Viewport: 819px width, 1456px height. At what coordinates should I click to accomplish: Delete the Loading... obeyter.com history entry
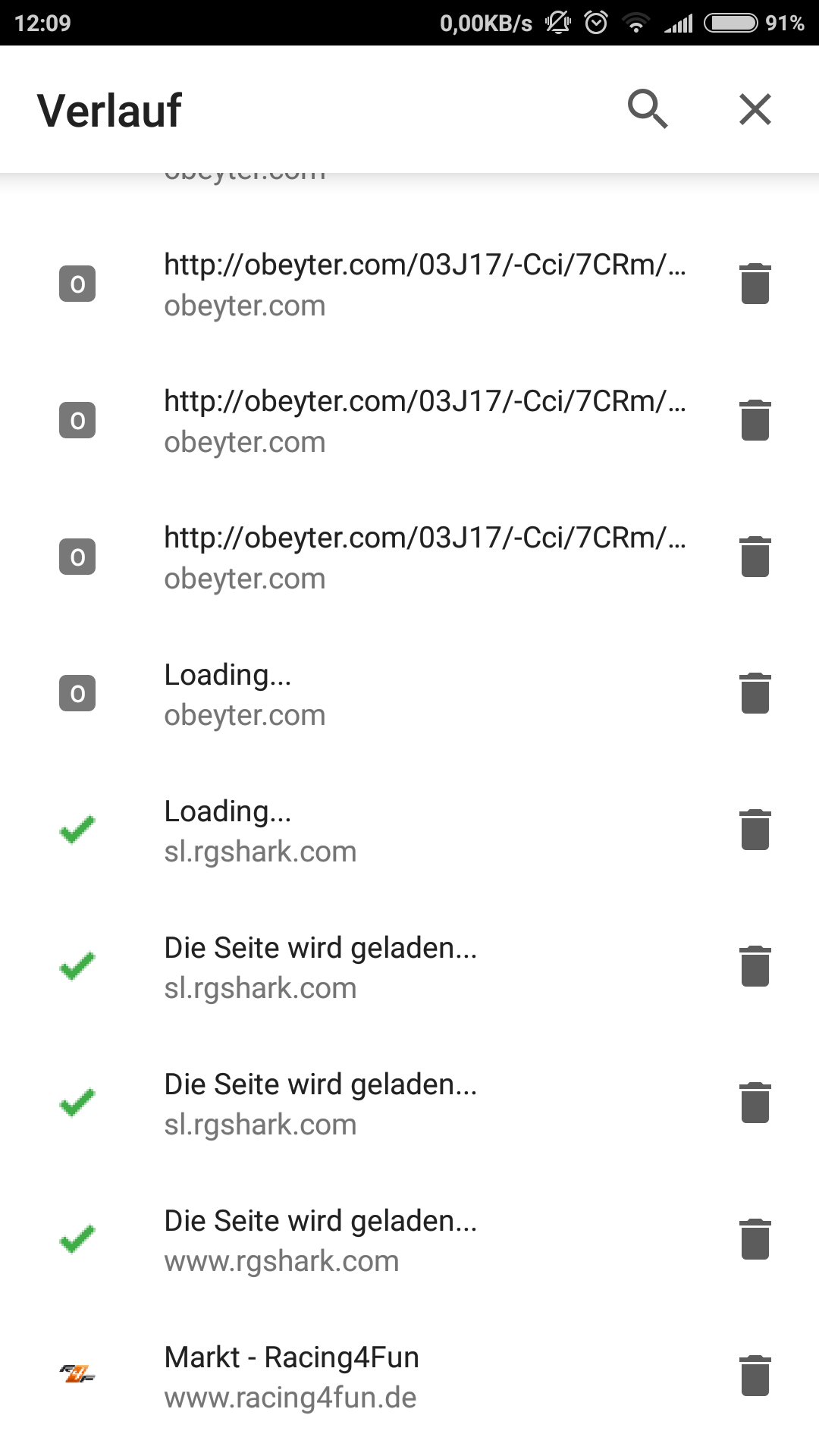pyautogui.click(x=755, y=694)
